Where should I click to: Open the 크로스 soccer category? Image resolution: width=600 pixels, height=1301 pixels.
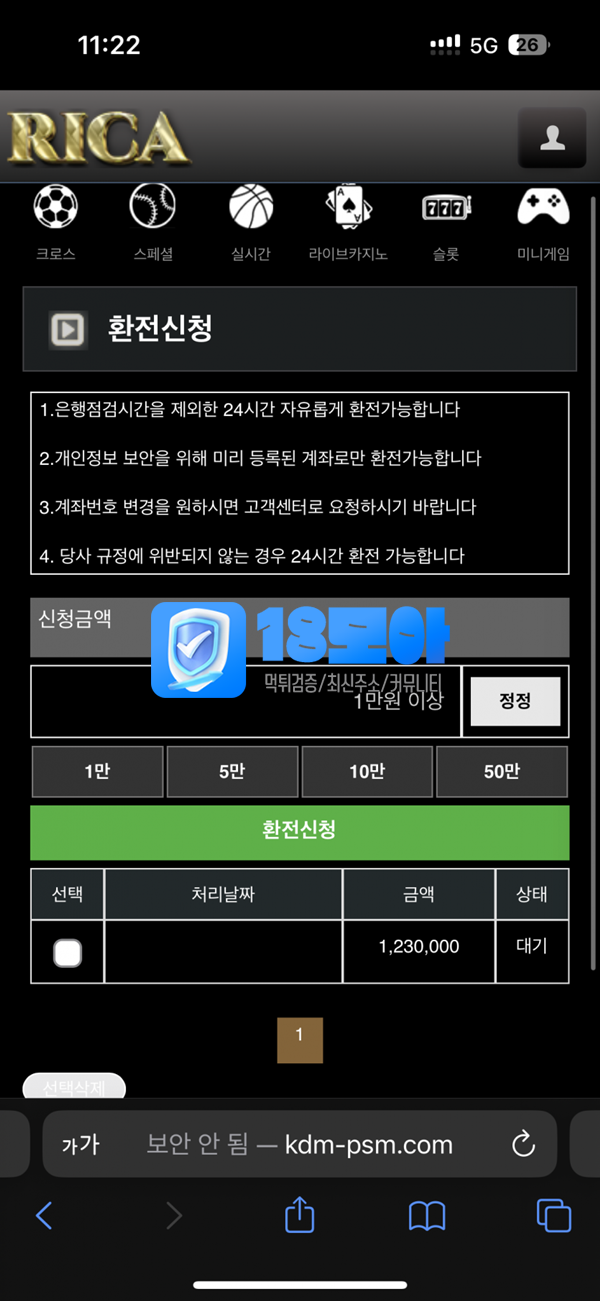[x=56, y=222]
